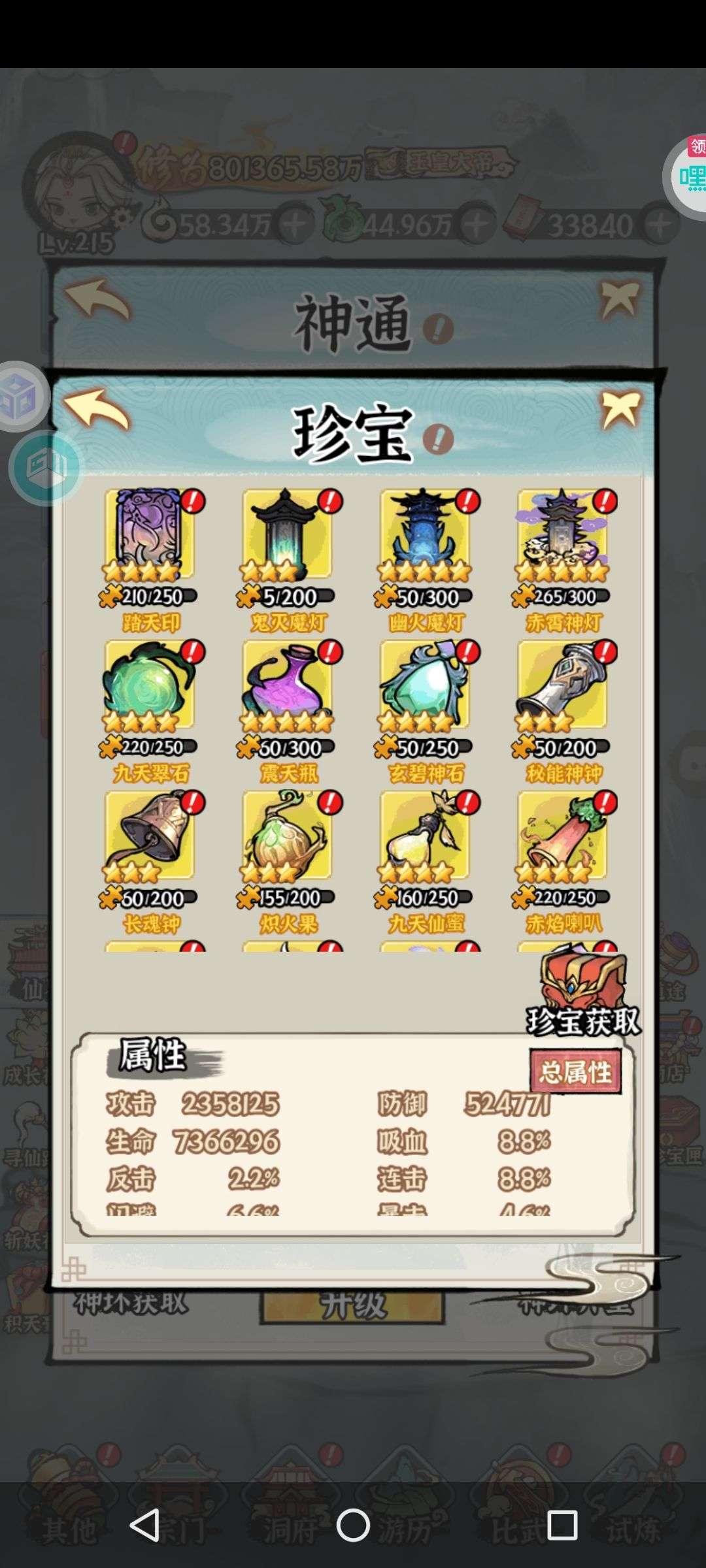Screen dimensions: 706x1568
Task: Tap the system back button
Action: tap(145, 1525)
